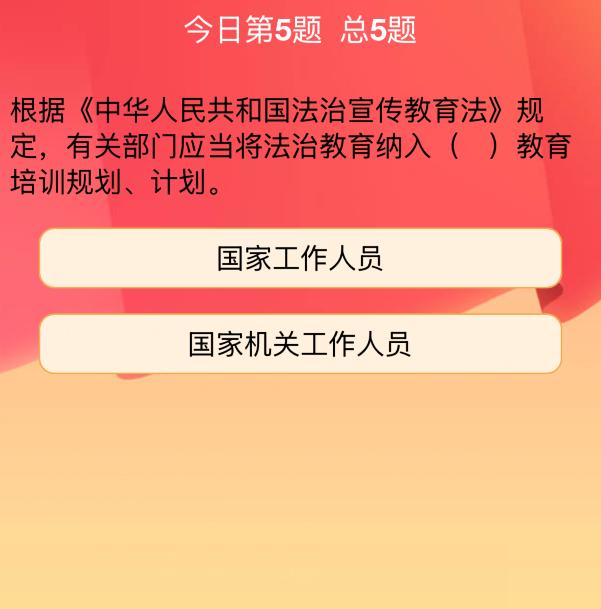
Task: Select the answer 国家工作人员
Action: [x=300, y=258]
